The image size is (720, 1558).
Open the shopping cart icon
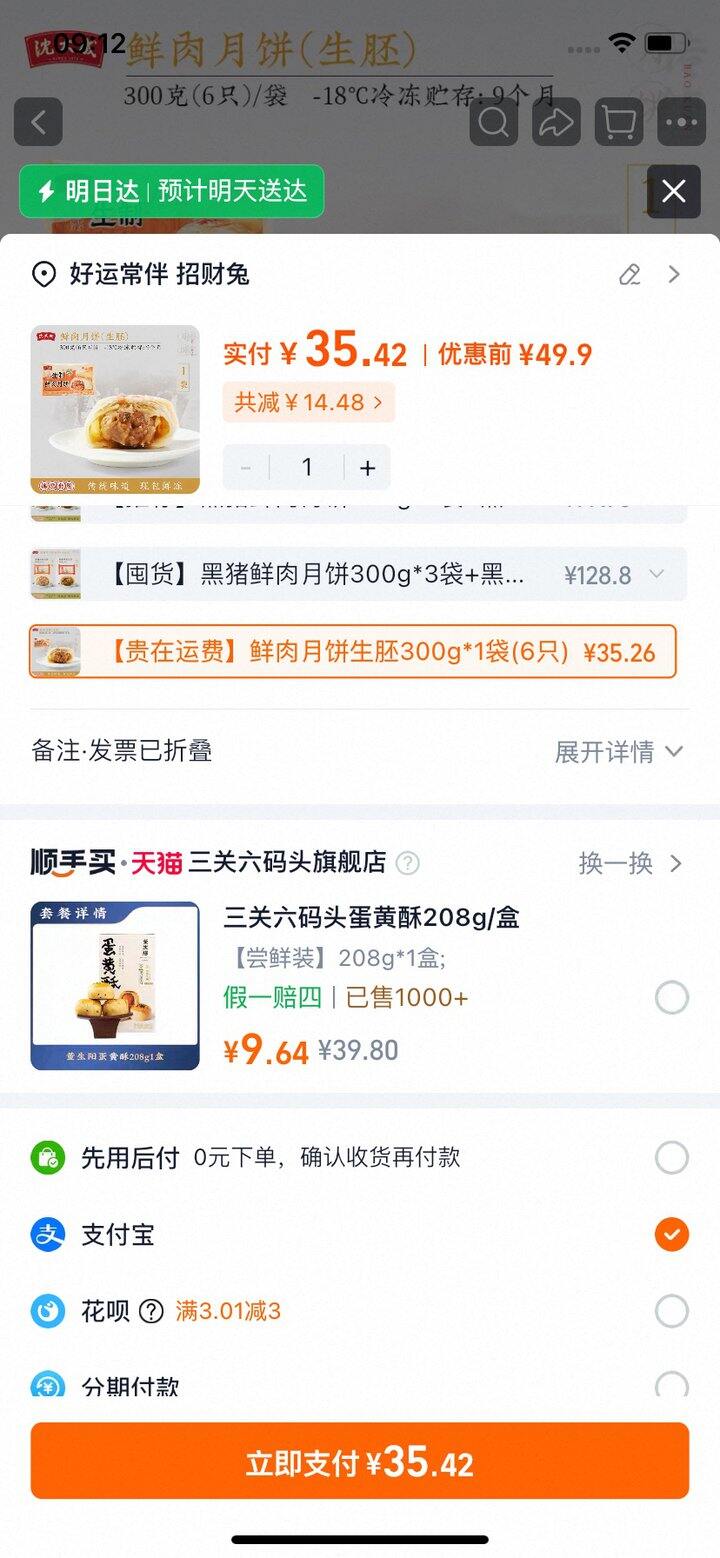click(619, 122)
